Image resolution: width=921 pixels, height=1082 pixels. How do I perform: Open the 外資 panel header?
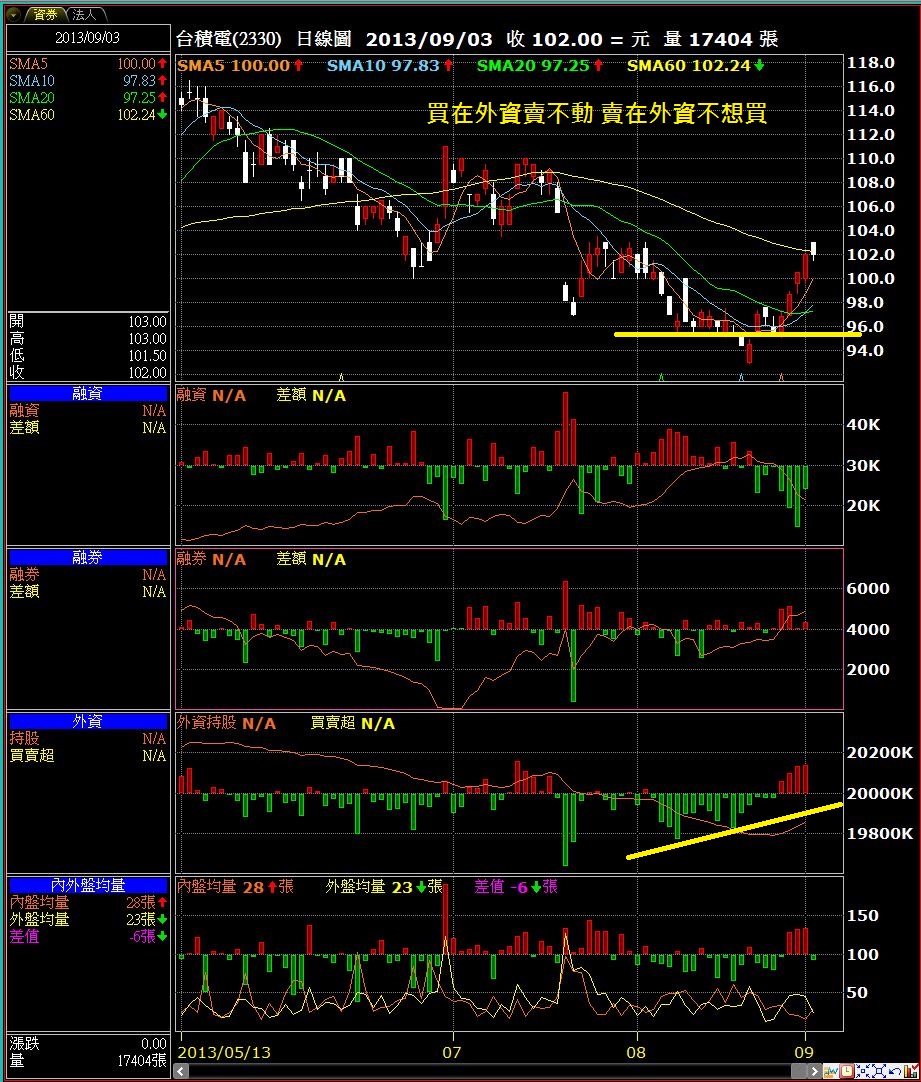point(87,721)
